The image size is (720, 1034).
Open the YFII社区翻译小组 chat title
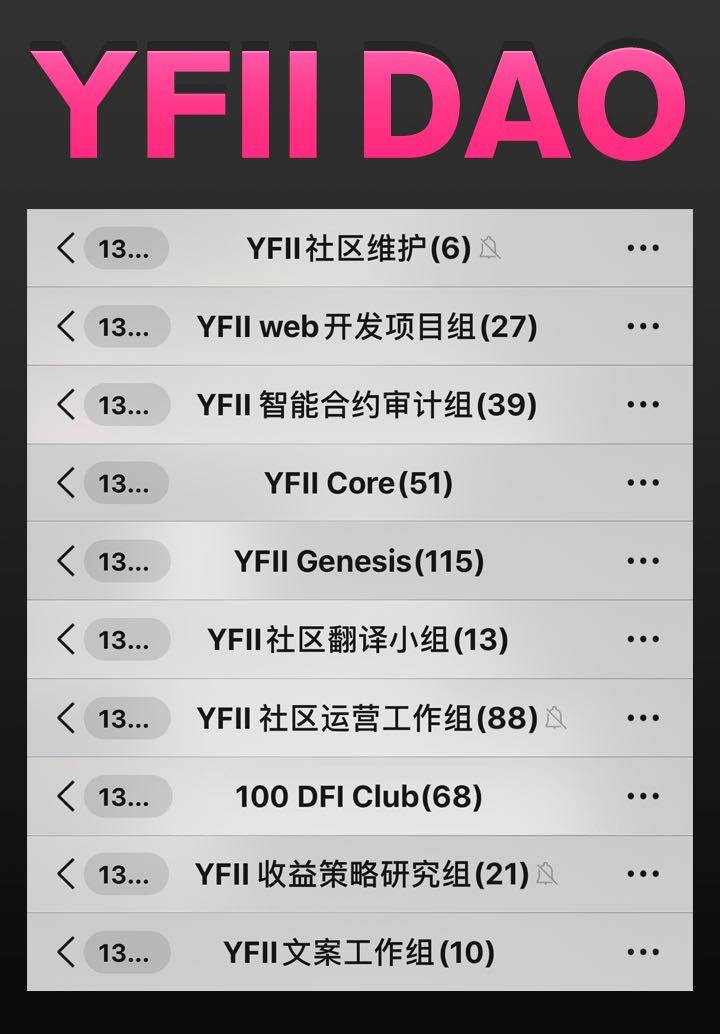[x=358, y=639]
